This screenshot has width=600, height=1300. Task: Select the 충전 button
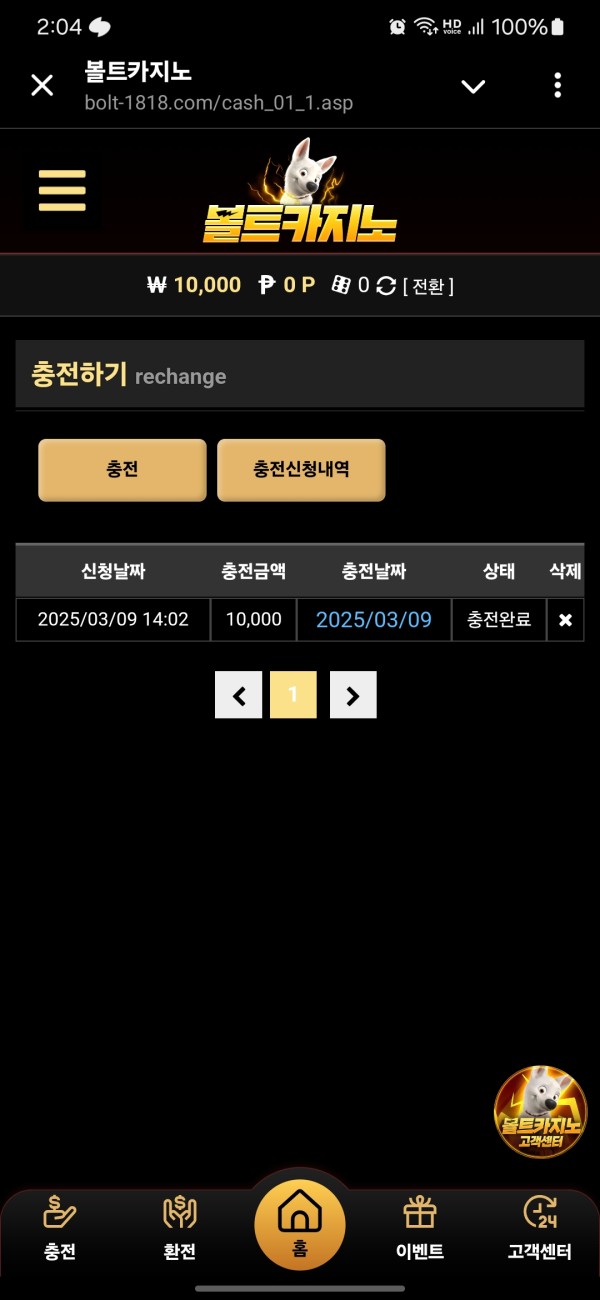point(122,469)
